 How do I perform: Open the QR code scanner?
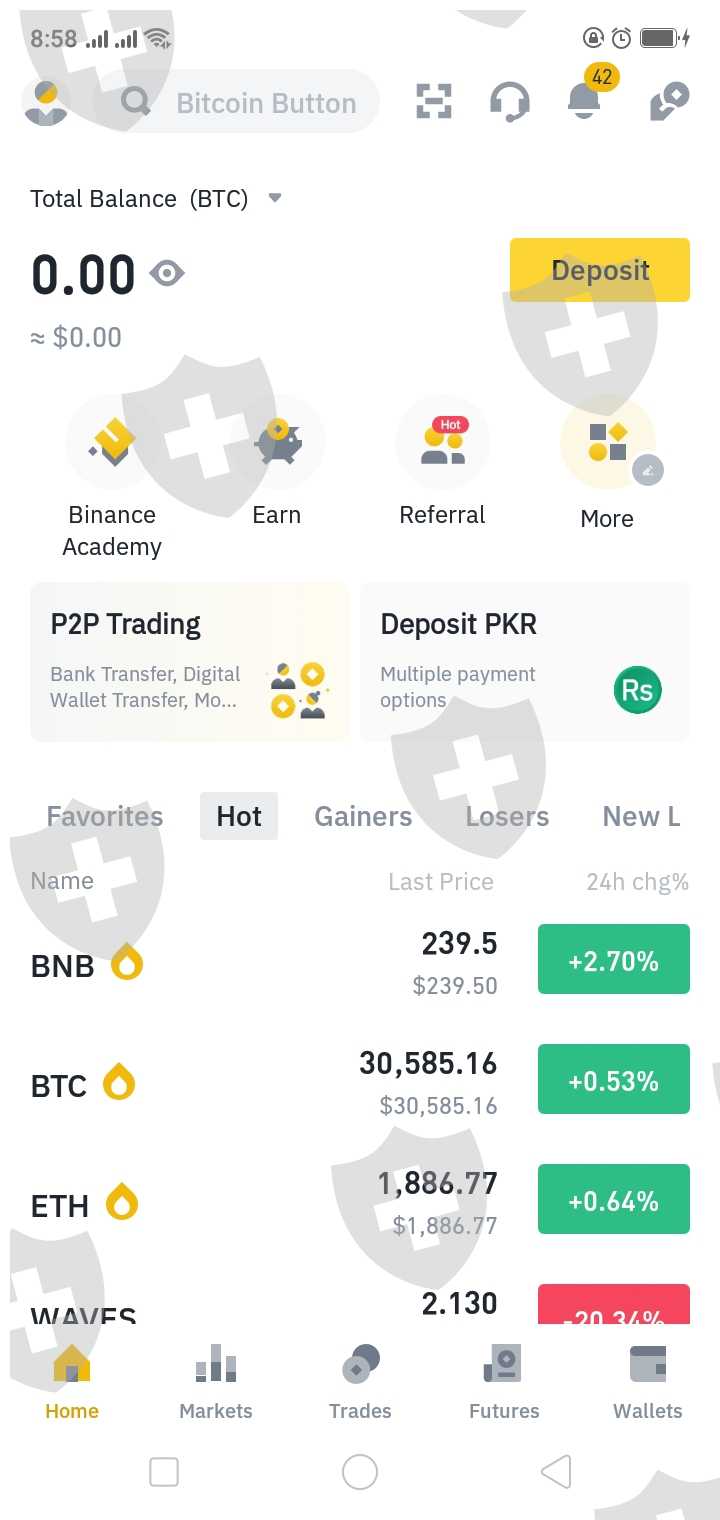[x=433, y=102]
